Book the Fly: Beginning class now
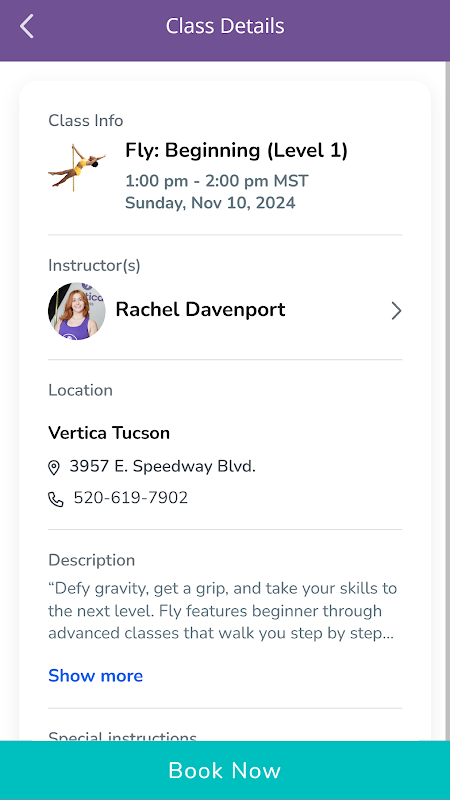 (225, 770)
